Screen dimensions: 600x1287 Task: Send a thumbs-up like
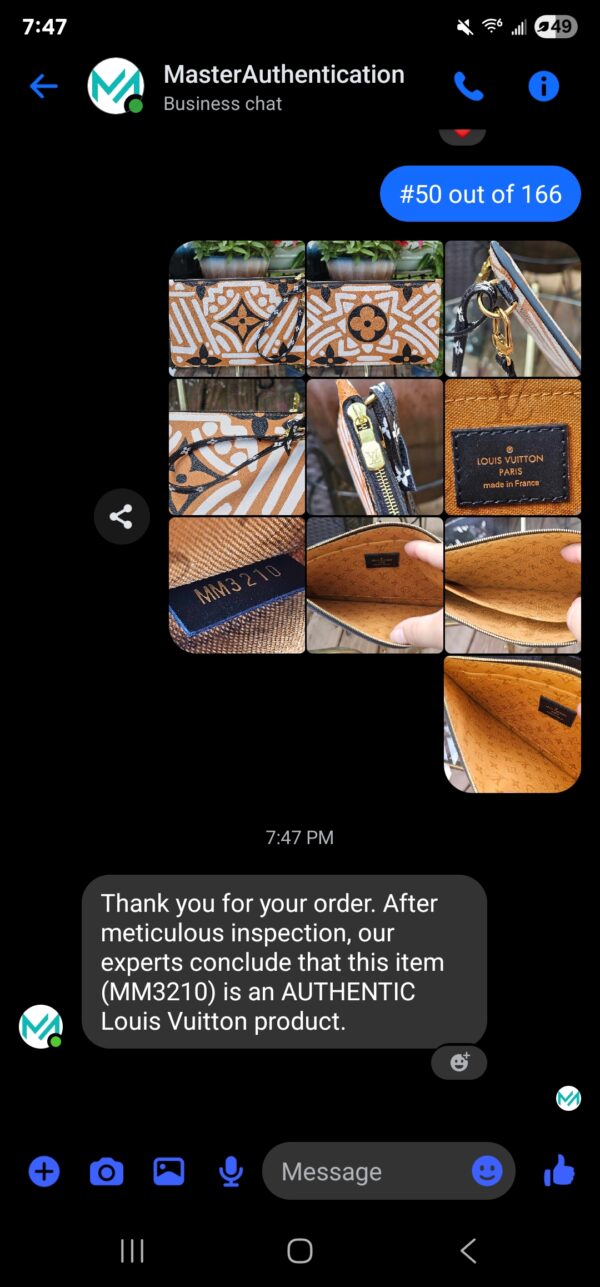(559, 1170)
